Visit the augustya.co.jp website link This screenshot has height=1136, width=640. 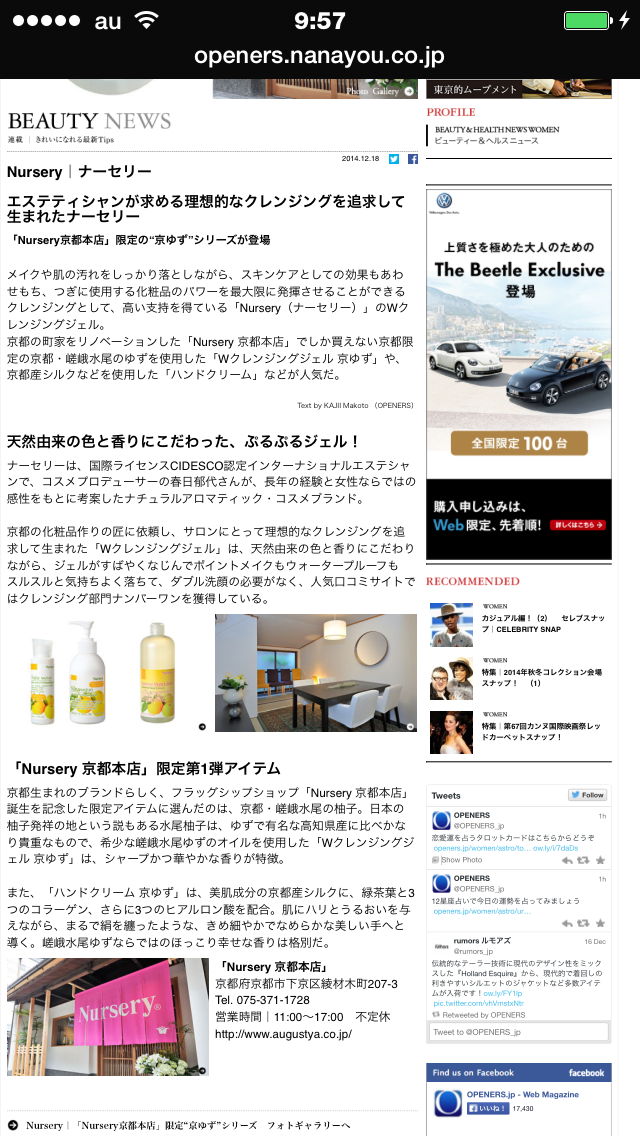coord(283,1034)
